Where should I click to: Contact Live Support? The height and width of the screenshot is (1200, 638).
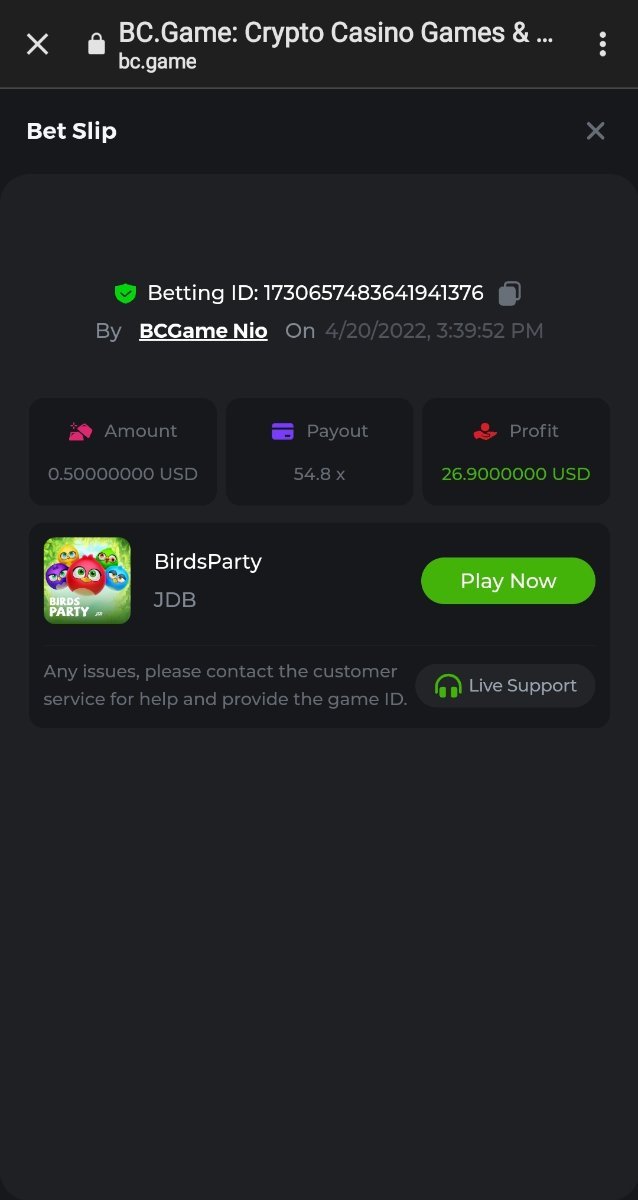pos(505,686)
